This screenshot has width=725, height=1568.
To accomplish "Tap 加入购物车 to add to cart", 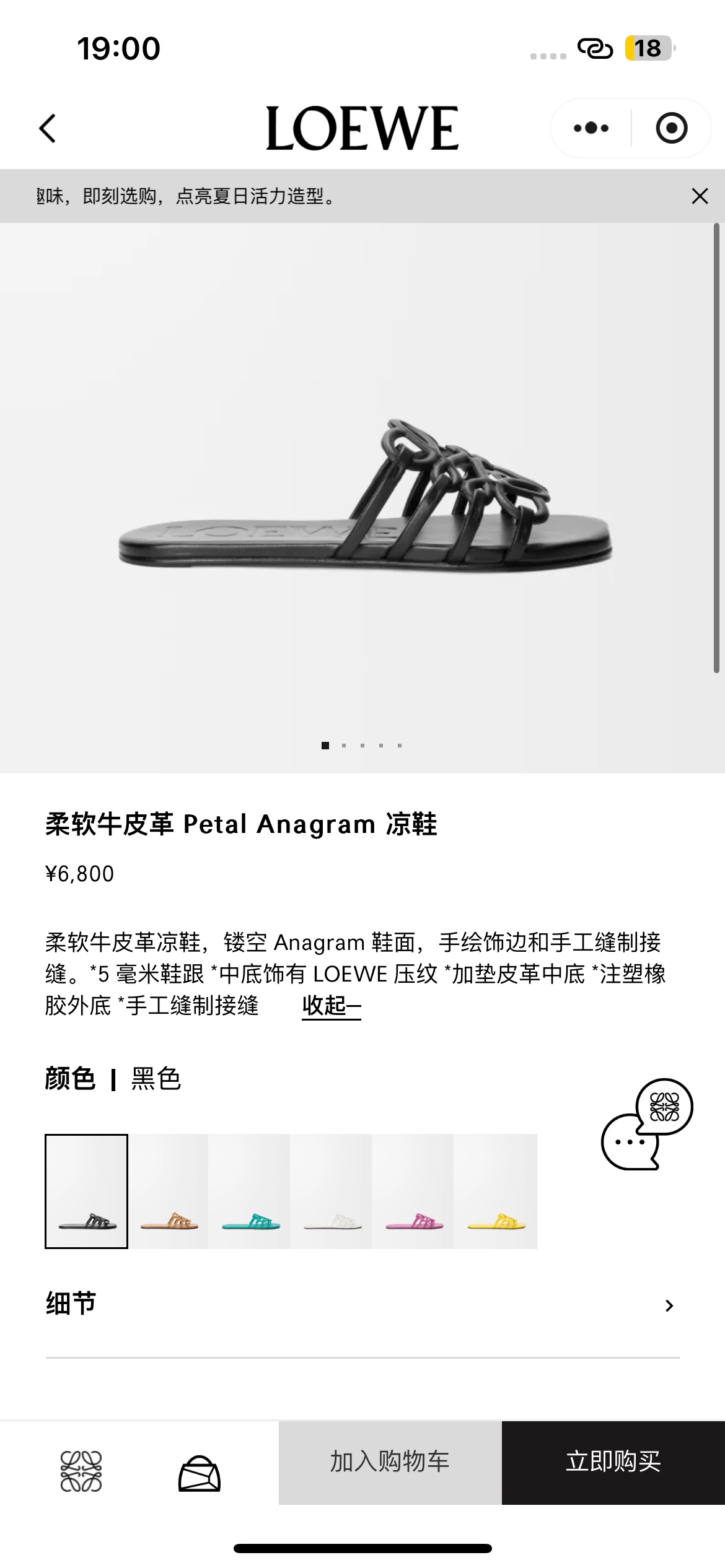I will point(390,1462).
